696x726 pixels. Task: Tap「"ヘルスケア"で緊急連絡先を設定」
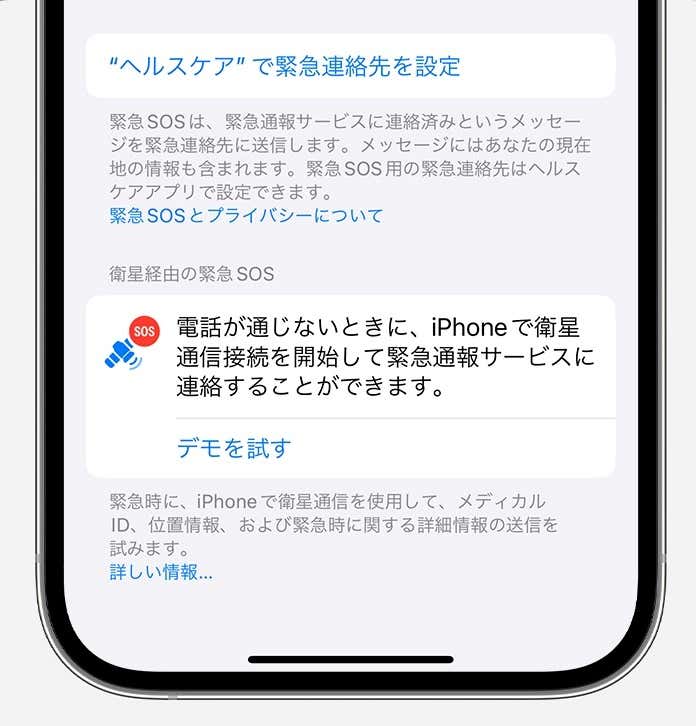285,66
